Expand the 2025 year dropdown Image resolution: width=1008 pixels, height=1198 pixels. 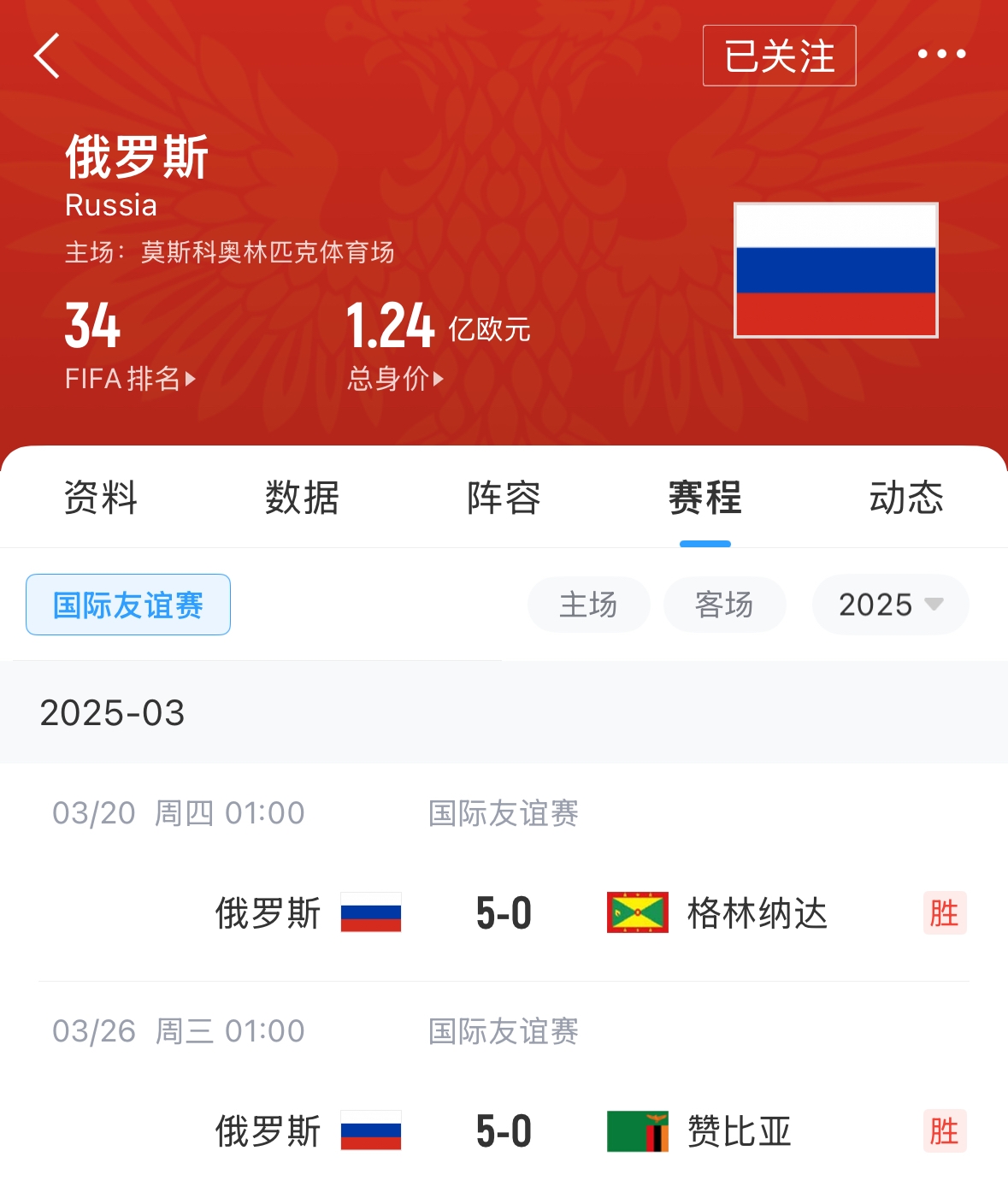890,605
